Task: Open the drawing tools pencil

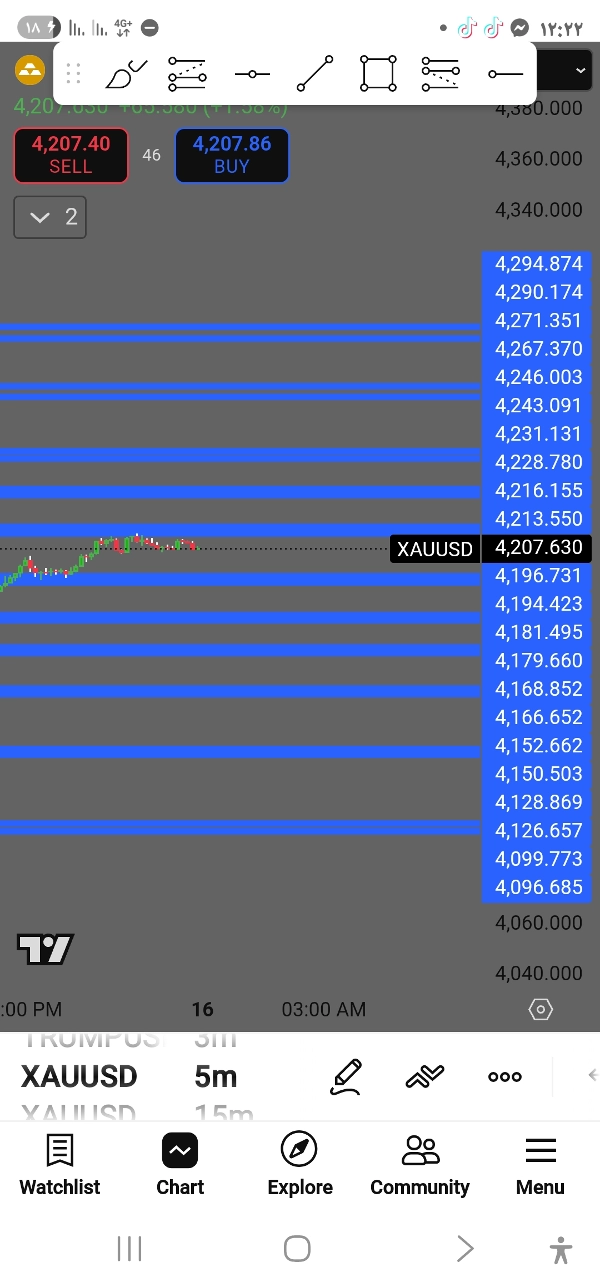Action: 345,1076
